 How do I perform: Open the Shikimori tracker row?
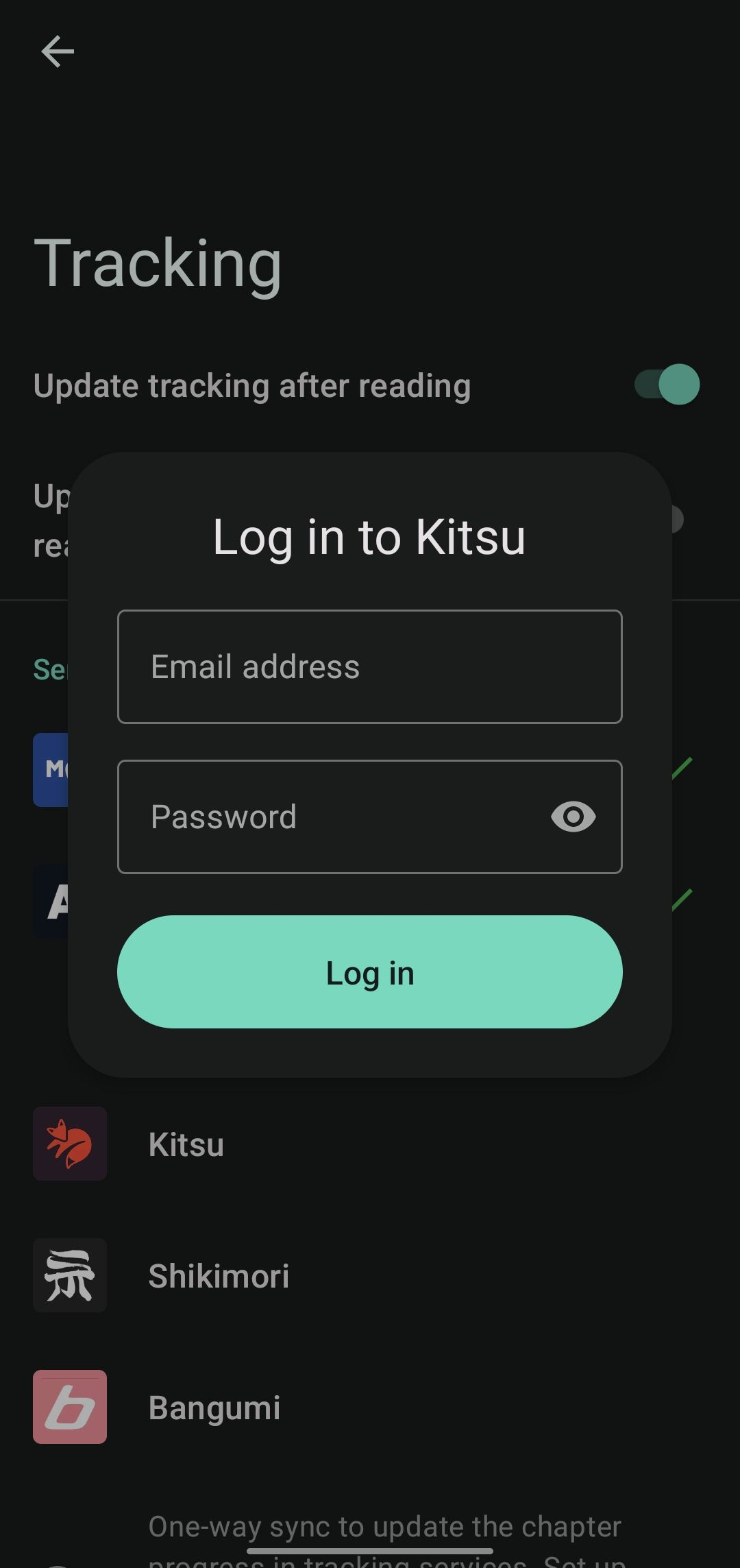pos(370,1275)
